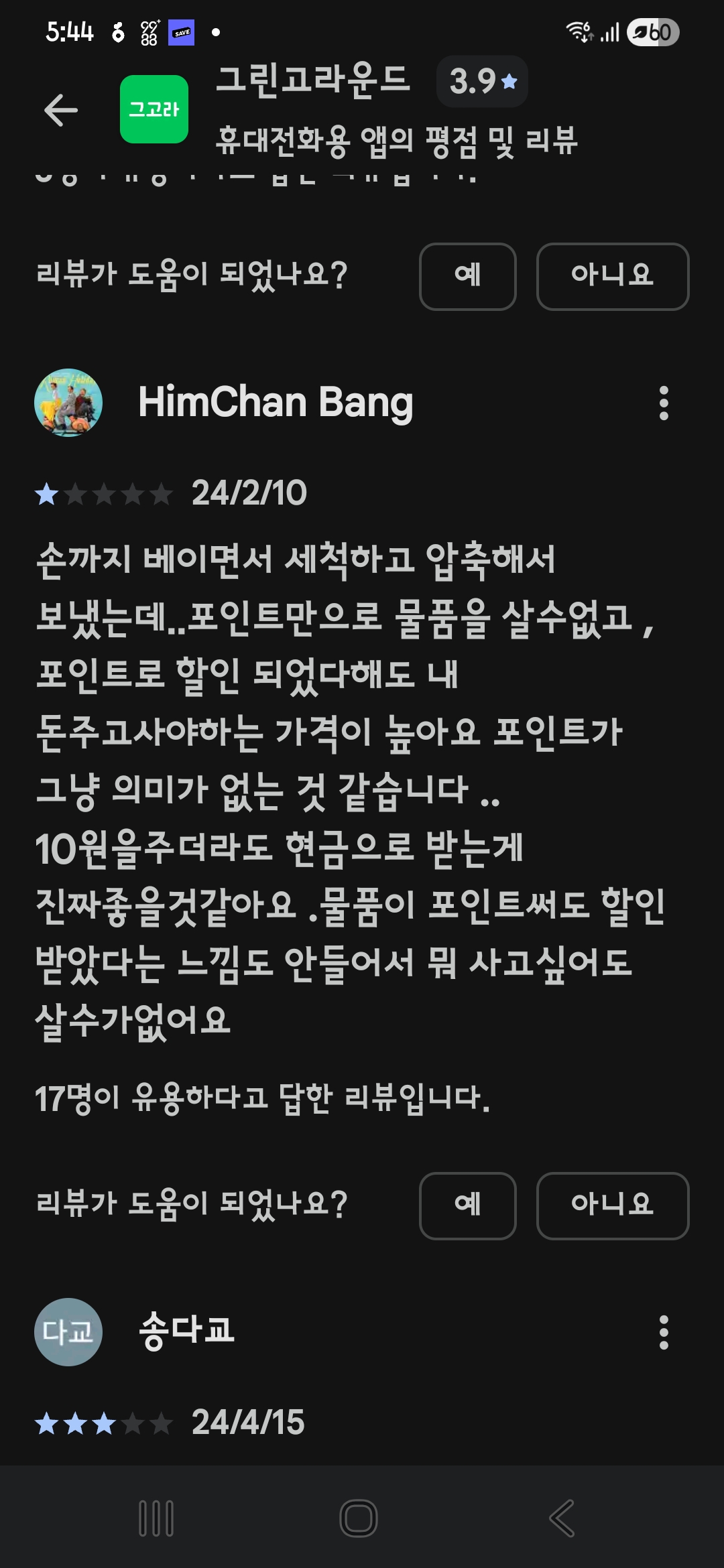Open the system recent apps button

point(156,1518)
